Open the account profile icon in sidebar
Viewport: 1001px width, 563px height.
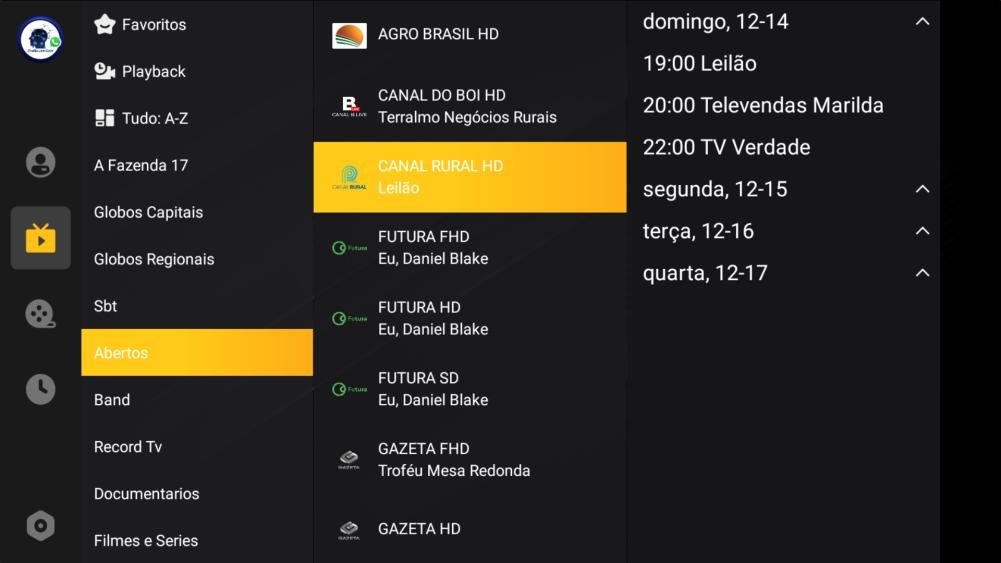point(40,163)
